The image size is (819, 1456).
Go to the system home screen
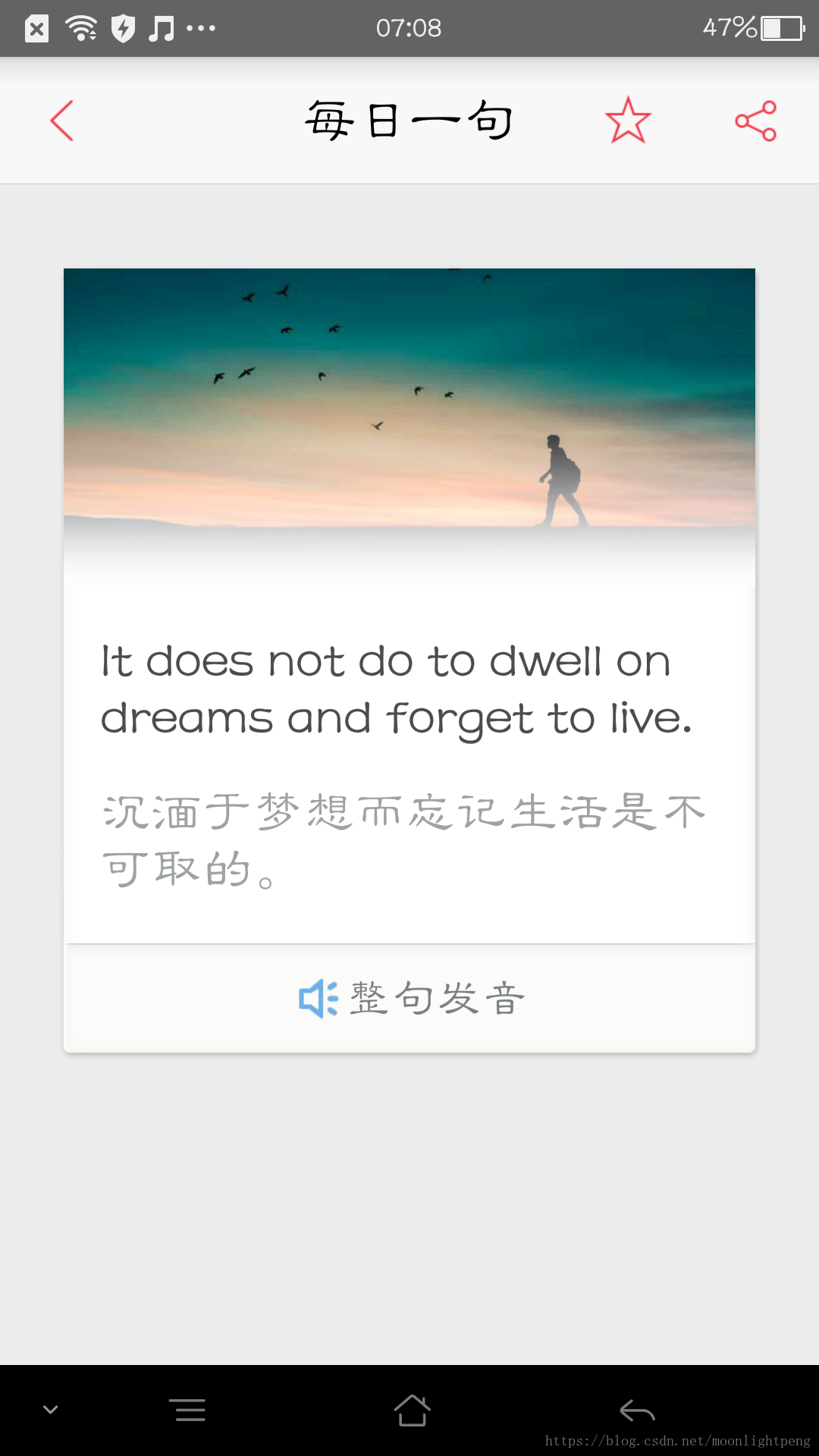coord(412,1410)
